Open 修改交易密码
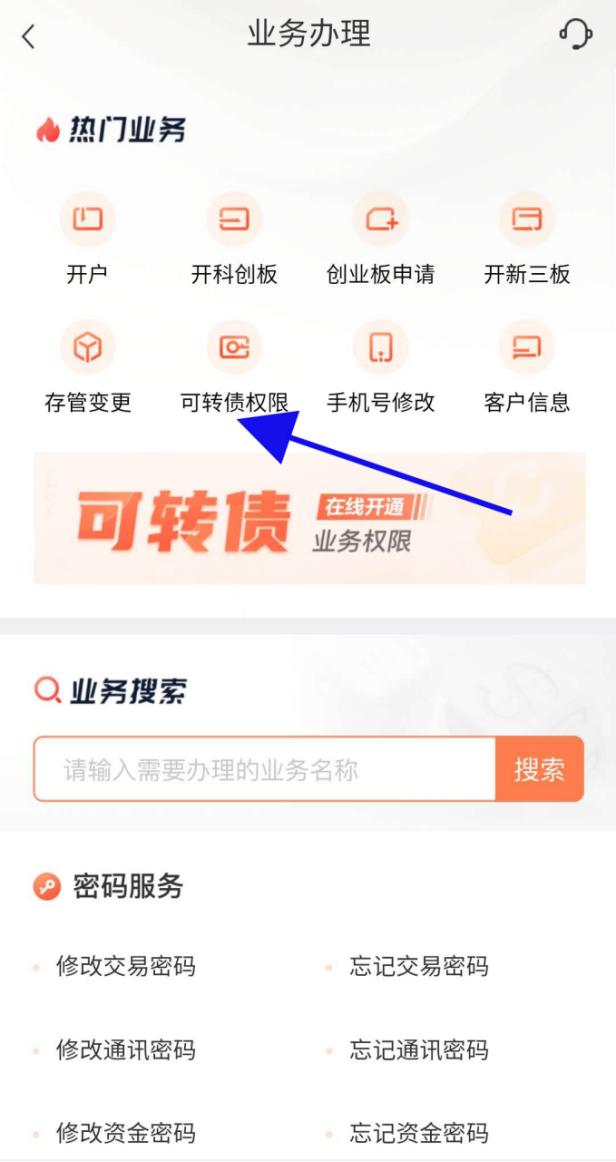Screen dimensions: 616x1162 (125, 966)
